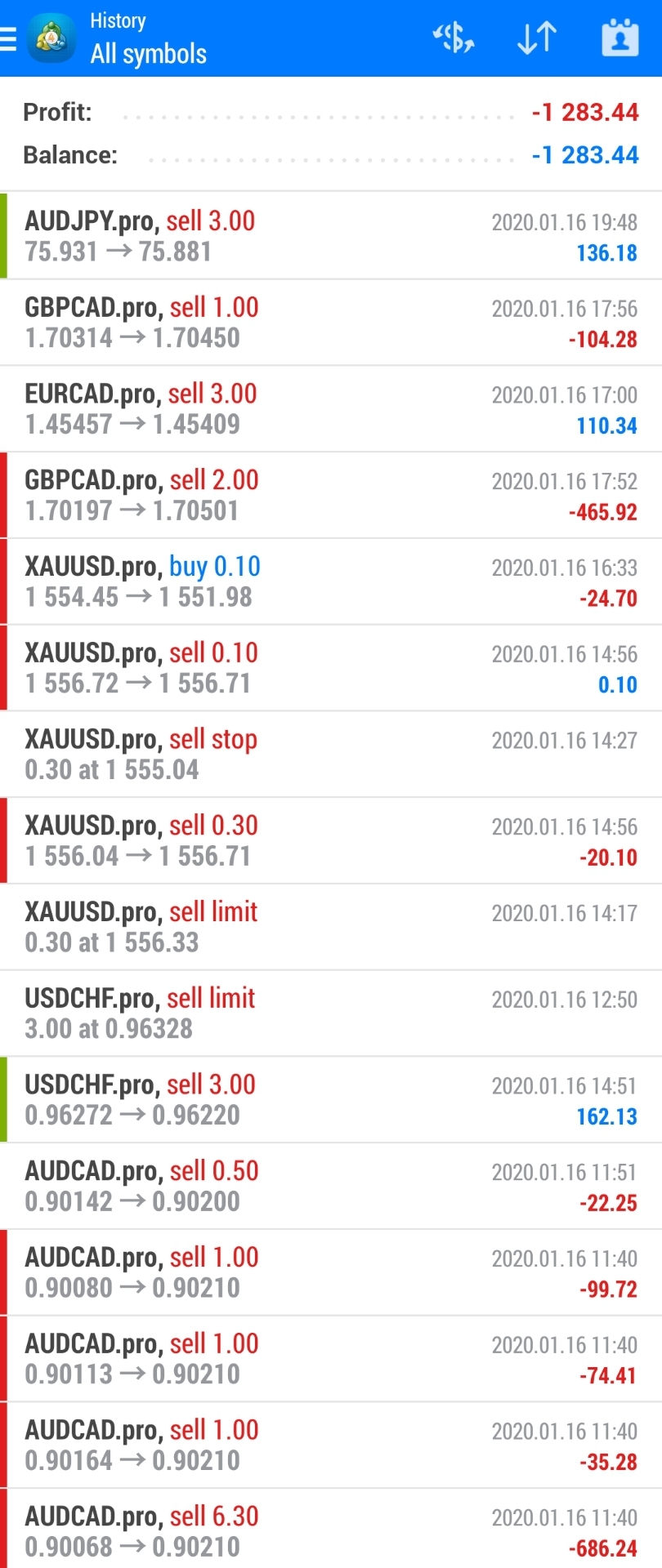Open the XAUUSD.pro sell stop order

pos(331,755)
